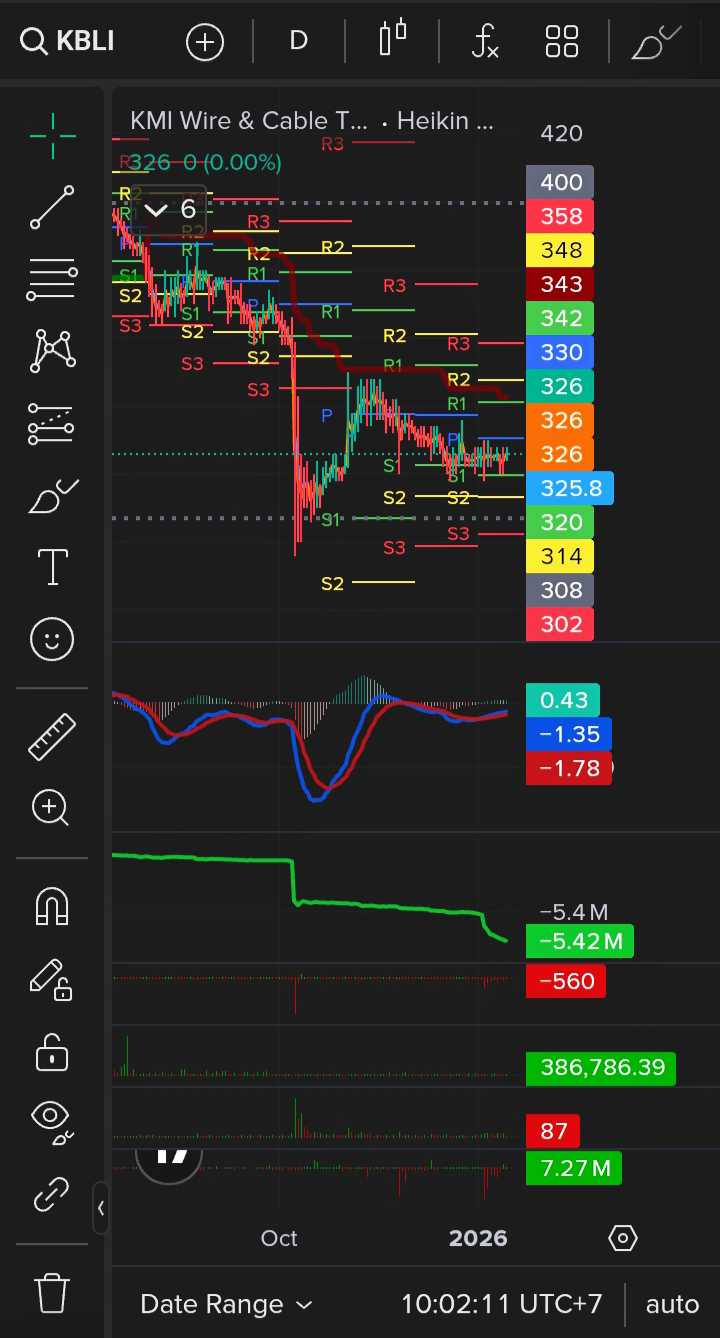The width and height of the screenshot is (720, 1338).
Task: Enable the zoom-in magnifier tool
Action: pyautogui.click(x=52, y=807)
